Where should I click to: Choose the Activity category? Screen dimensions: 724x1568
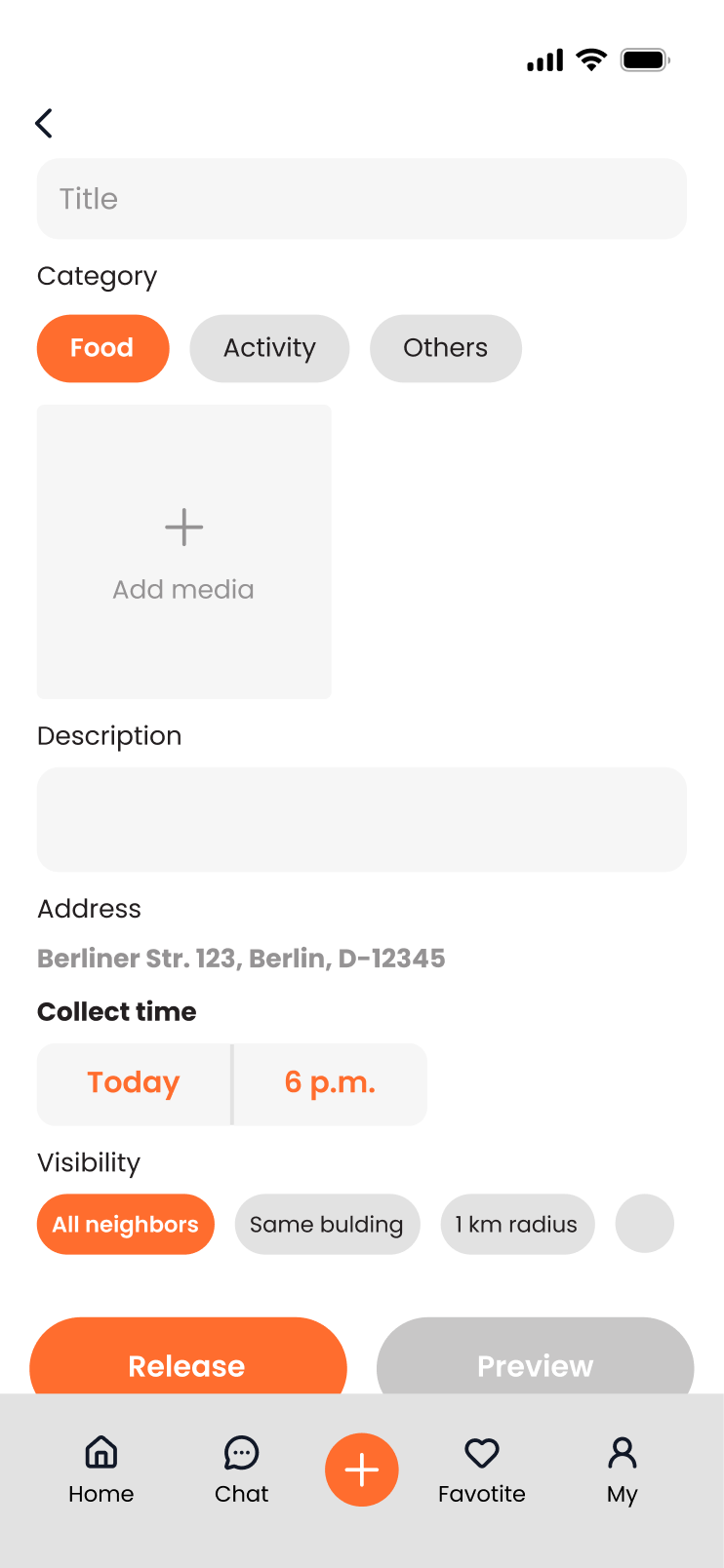269,348
